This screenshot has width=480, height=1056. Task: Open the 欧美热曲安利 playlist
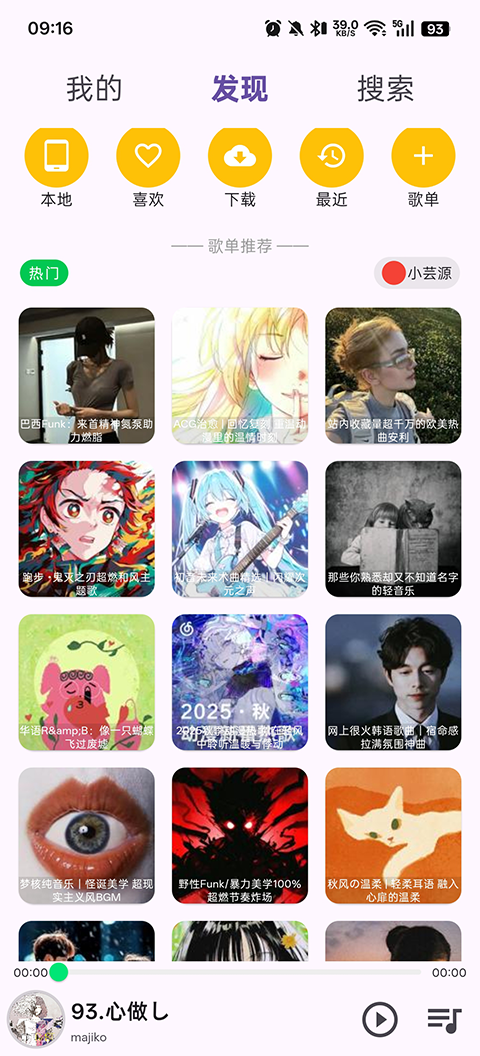(393, 376)
